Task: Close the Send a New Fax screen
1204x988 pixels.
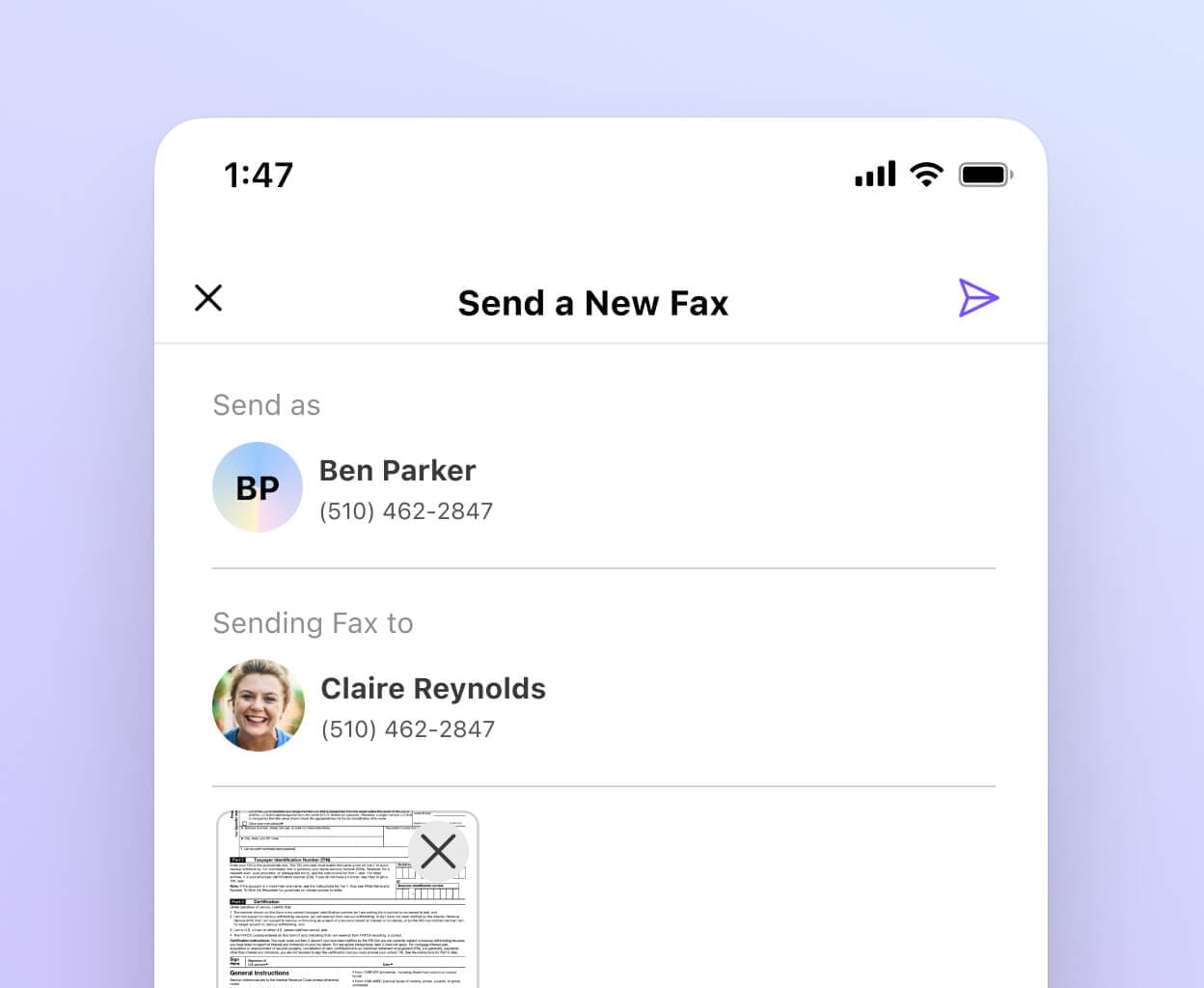Action: click(x=208, y=298)
